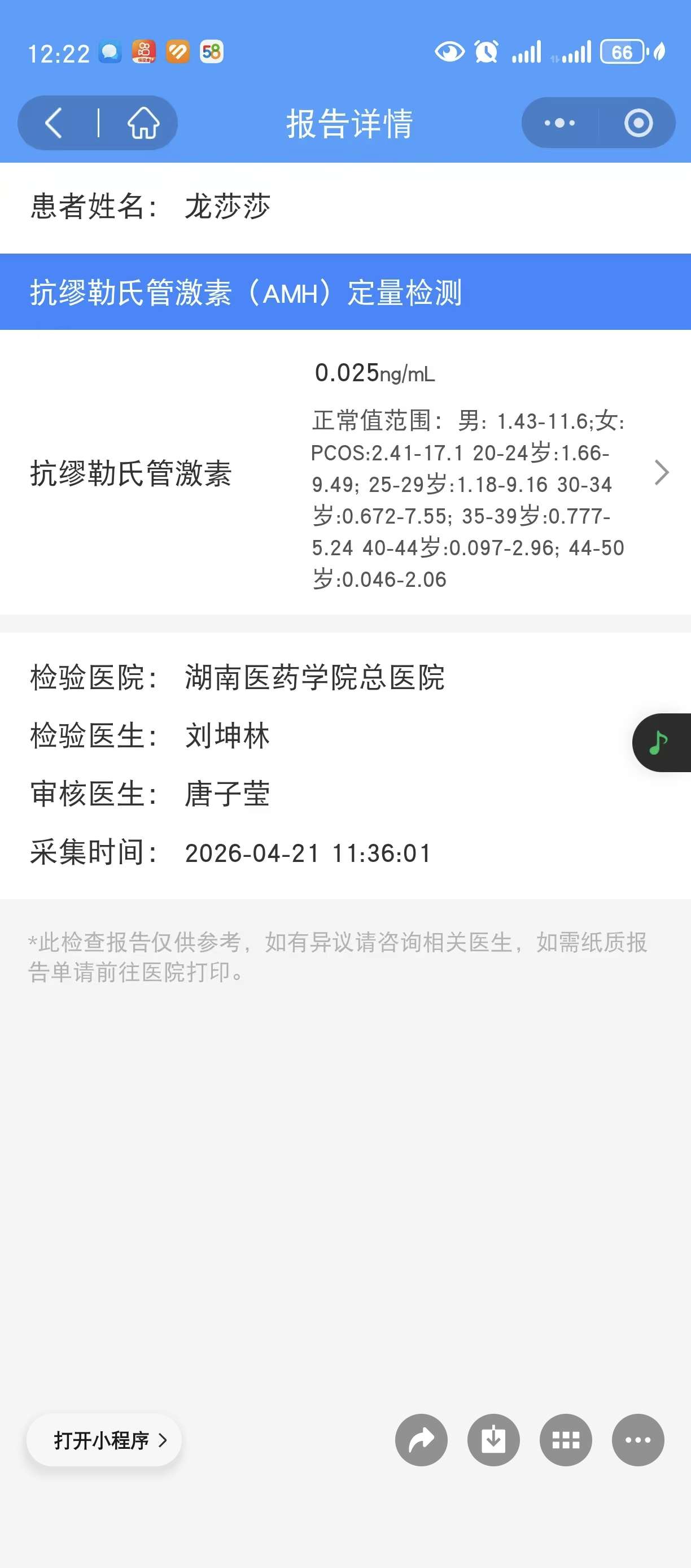Expand the 抗缪勒氏管激素 result details chevron
691x1568 pixels.
click(662, 472)
